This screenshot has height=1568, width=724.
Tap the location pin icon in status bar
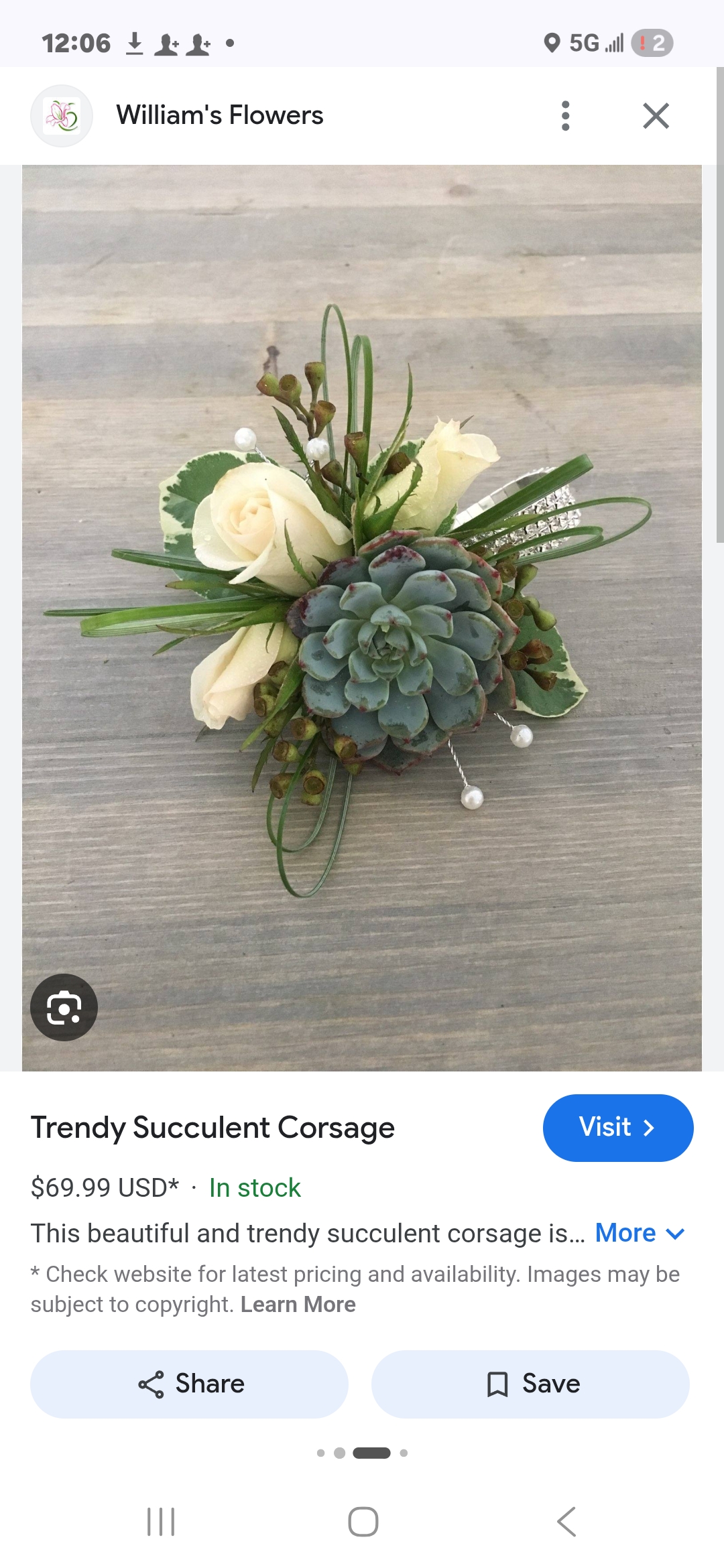click(x=552, y=42)
